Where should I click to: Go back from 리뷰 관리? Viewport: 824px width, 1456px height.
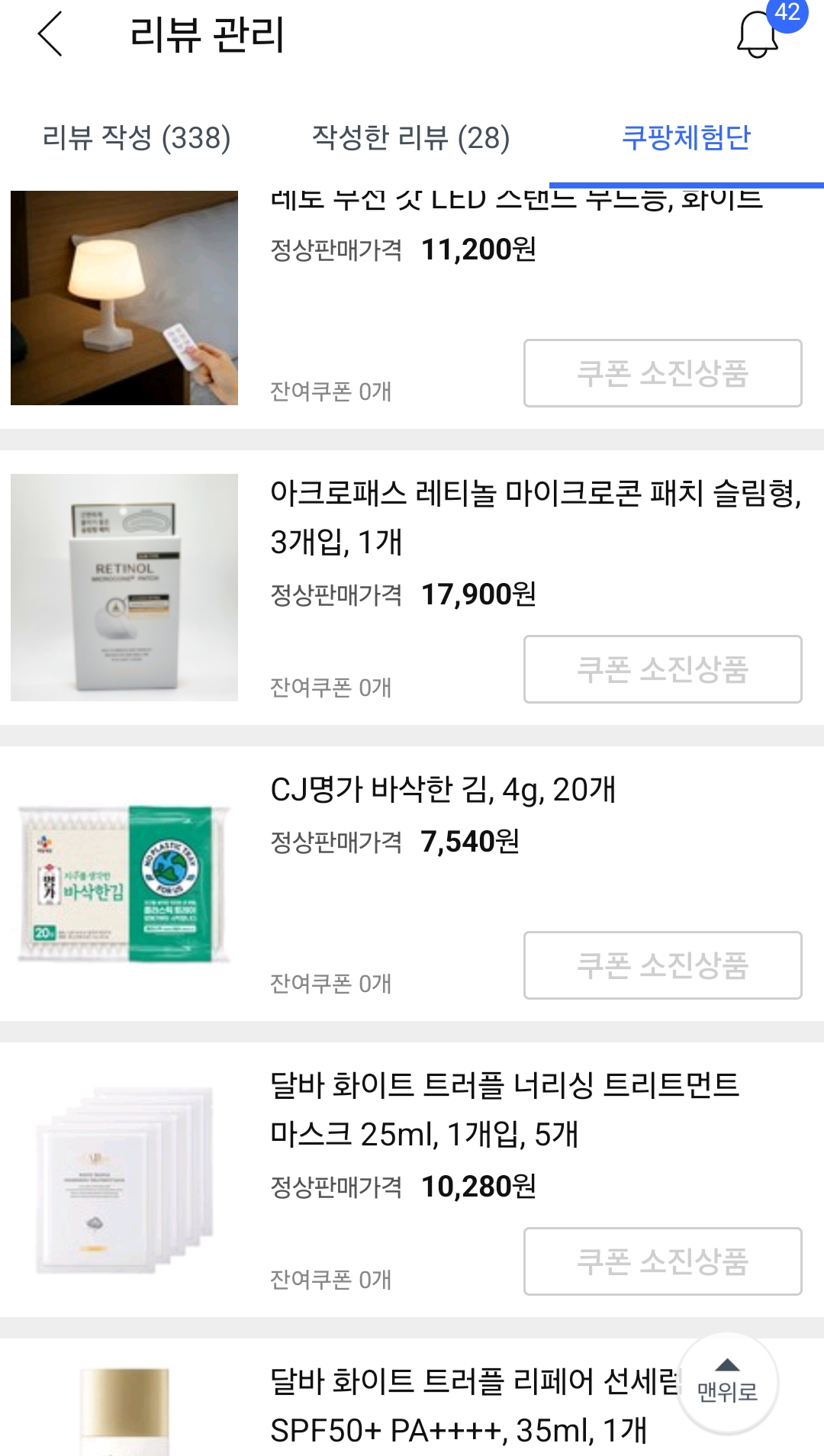point(50,34)
